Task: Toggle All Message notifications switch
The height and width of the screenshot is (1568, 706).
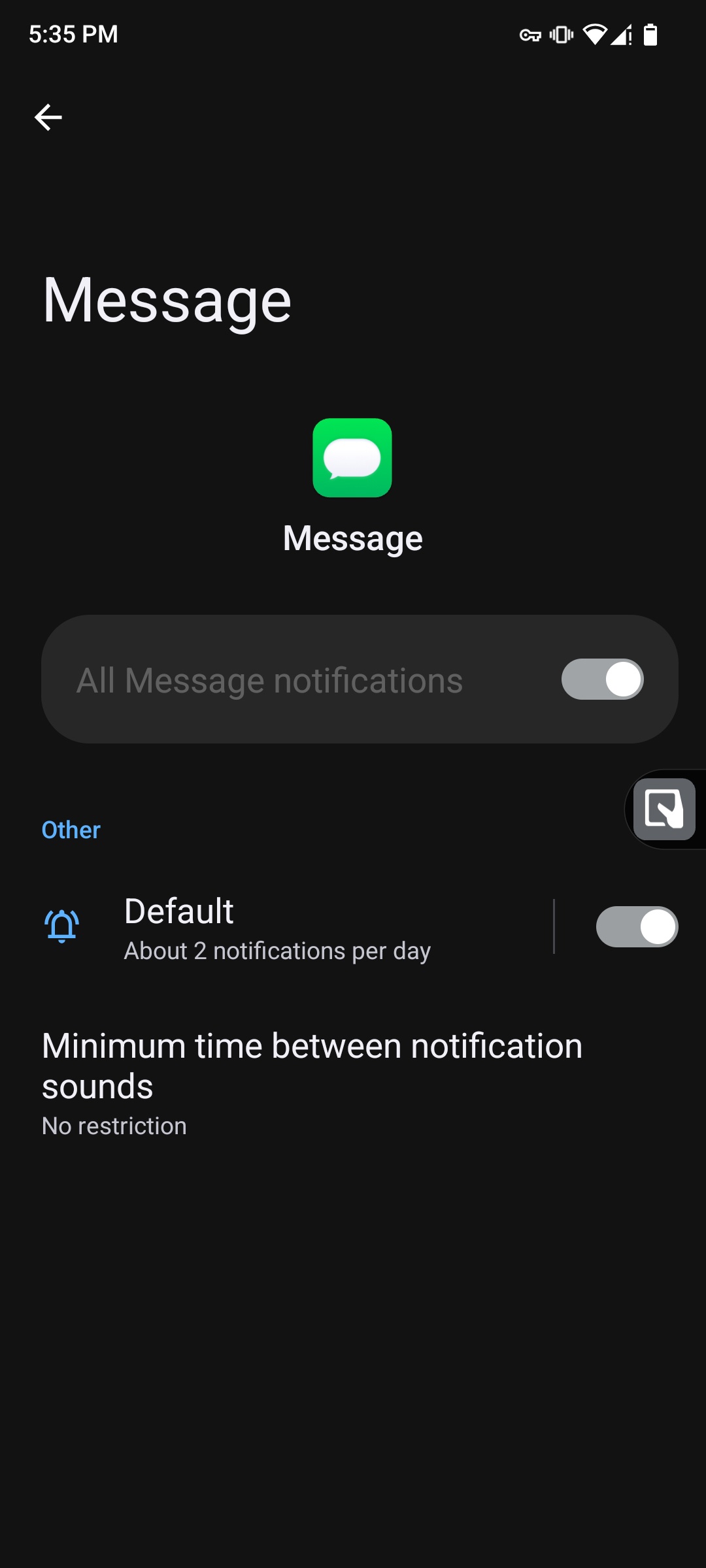Action: [x=602, y=679]
